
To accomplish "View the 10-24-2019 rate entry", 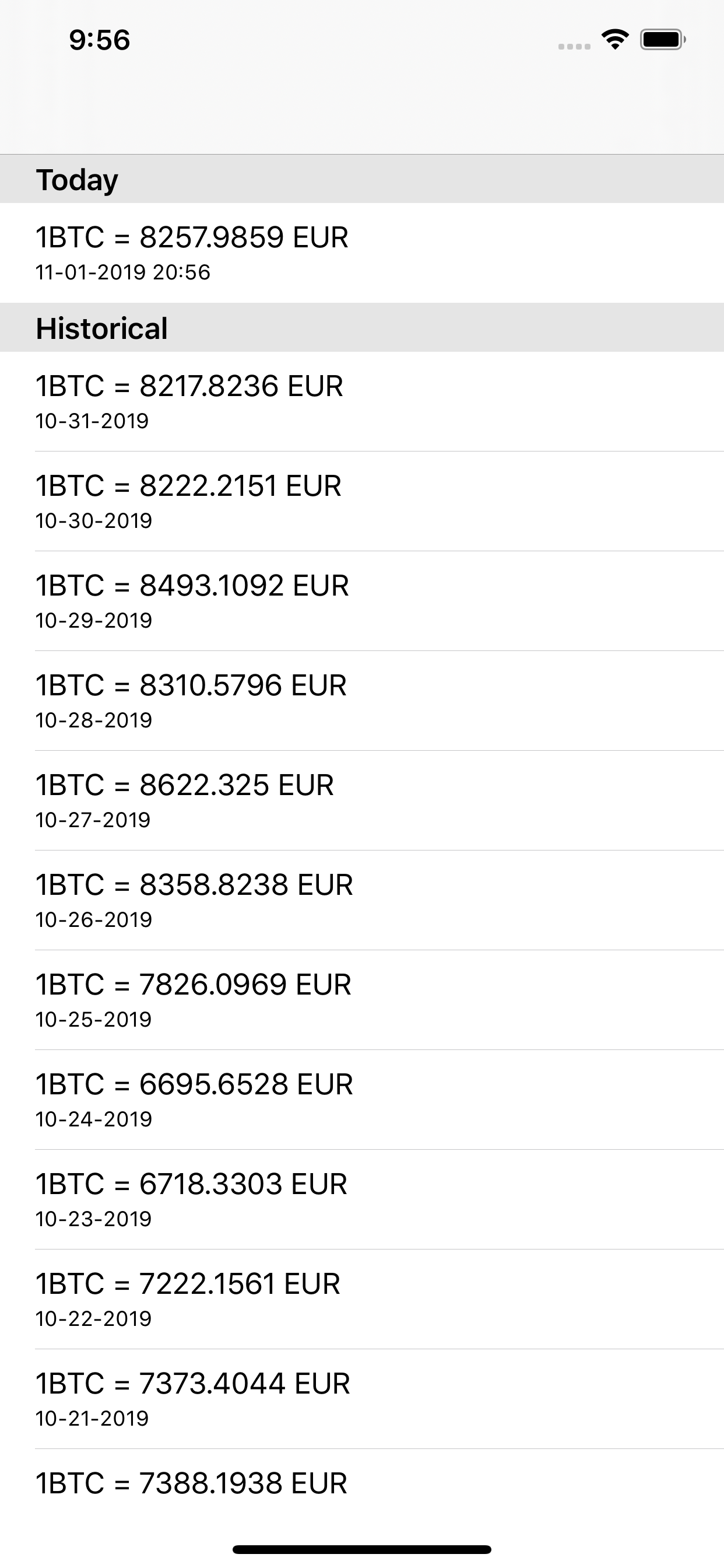I will click(x=362, y=1100).
